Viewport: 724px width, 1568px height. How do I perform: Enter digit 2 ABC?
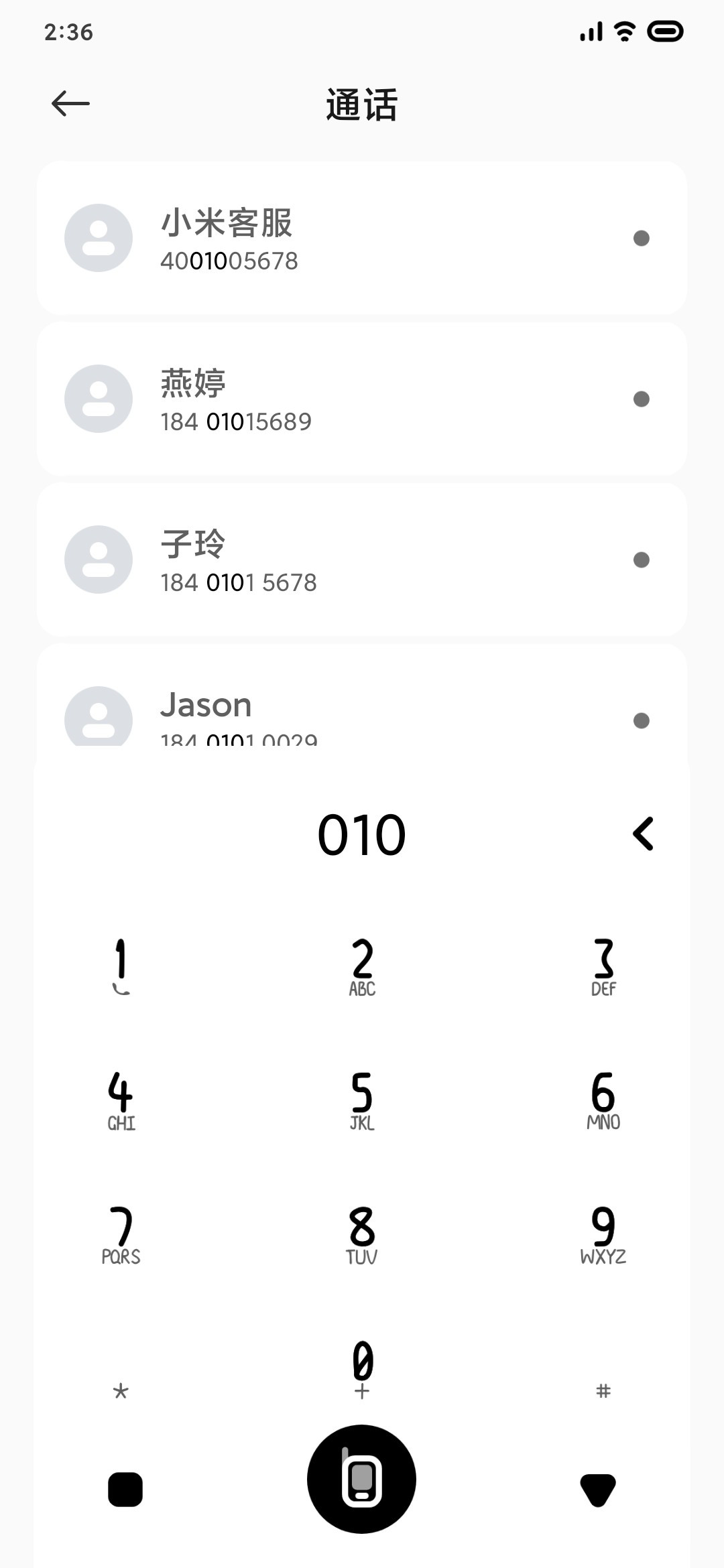coord(362,966)
